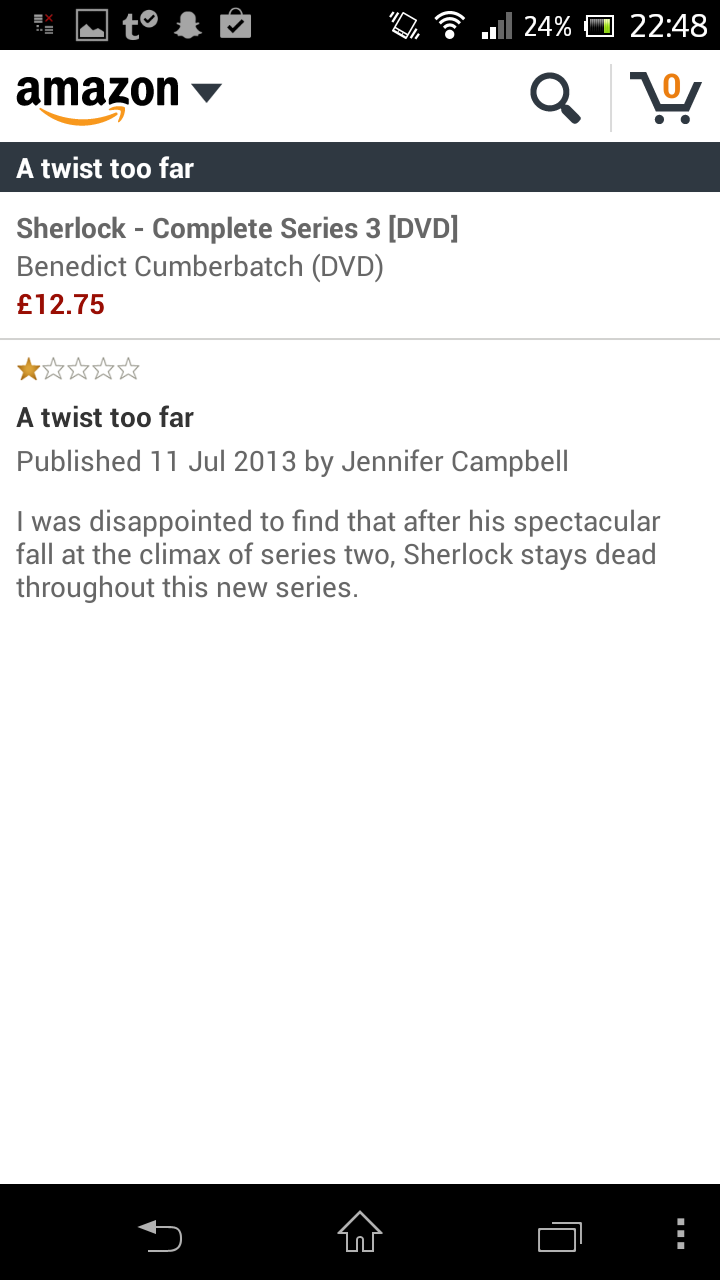Open the shopping basket
Image resolution: width=720 pixels, height=1280 pixels.
pos(665,98)
